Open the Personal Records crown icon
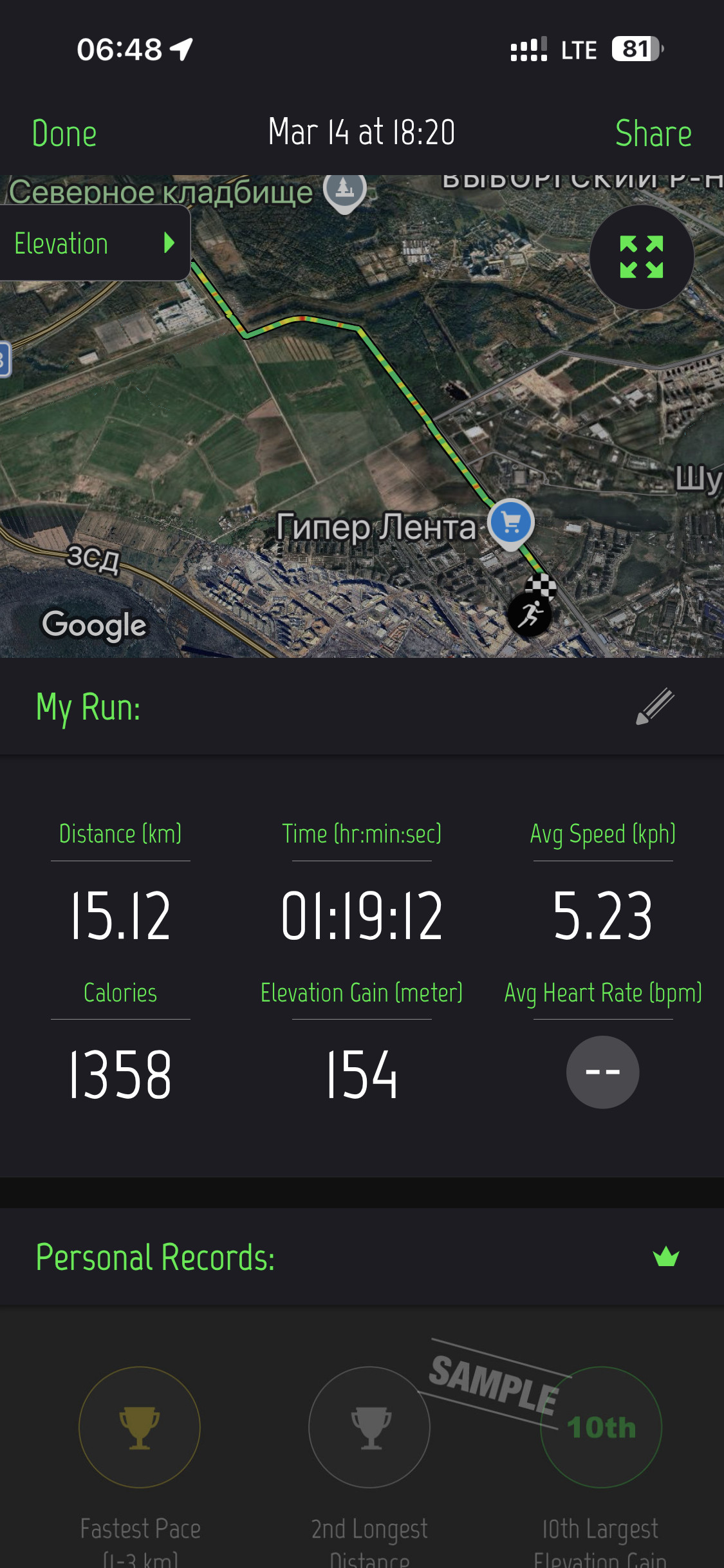 666,1256
